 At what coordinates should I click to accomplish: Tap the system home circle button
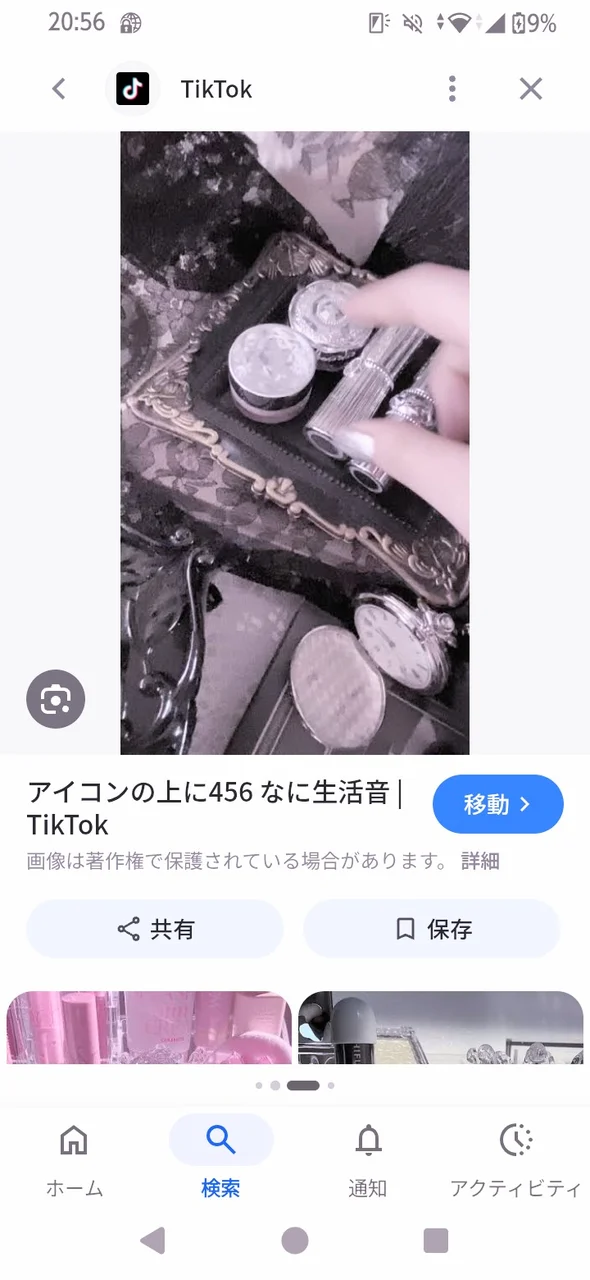(x=295, y=1241)
